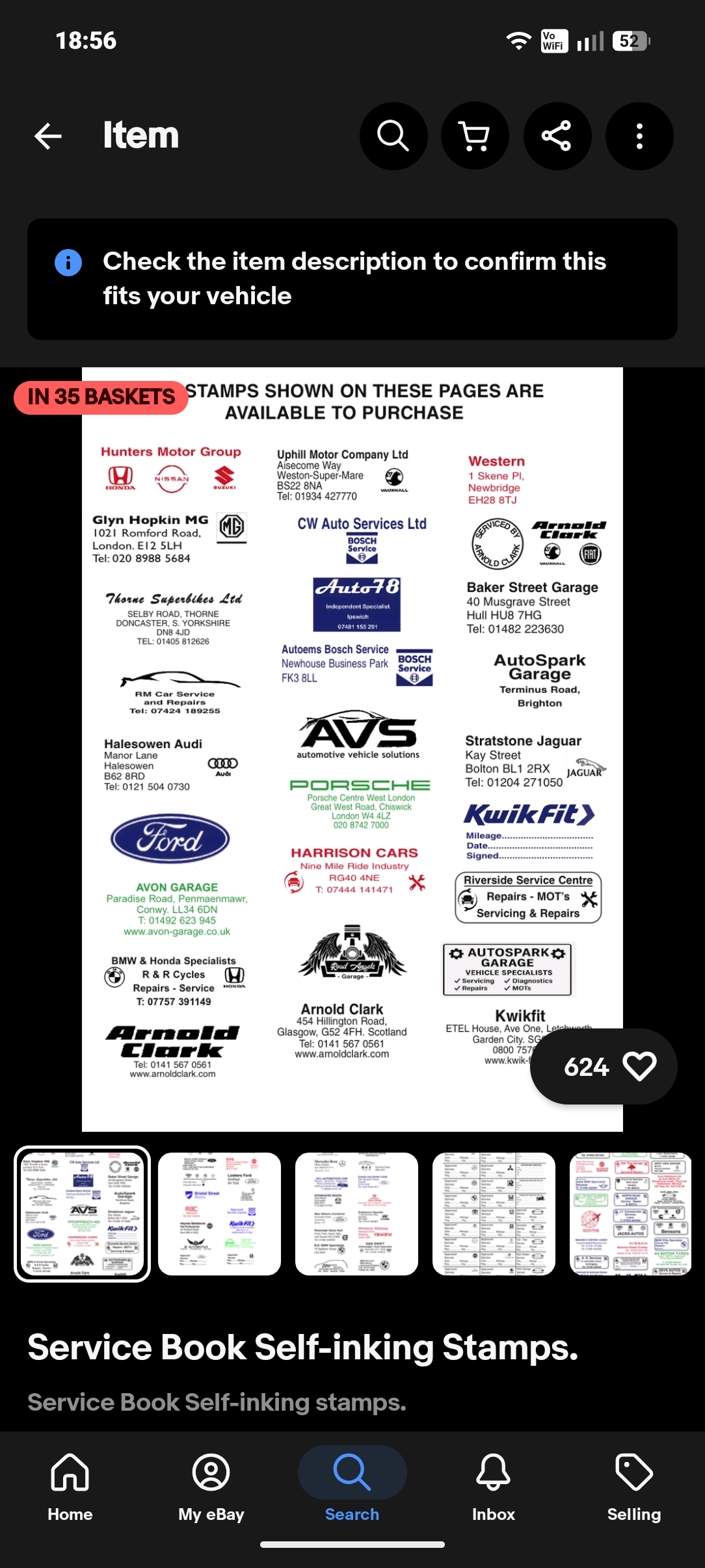Screen dimensions: 705x1568
Task: Open the three-dot overflow menu
Action: click(x=639, y=137)
